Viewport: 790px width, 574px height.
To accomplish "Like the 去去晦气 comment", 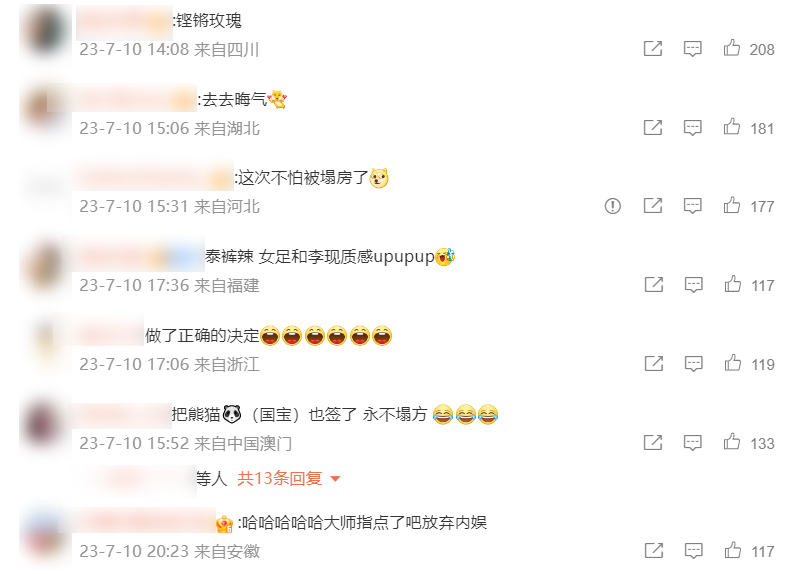I will pyautogui.click(x=732, y=128).
